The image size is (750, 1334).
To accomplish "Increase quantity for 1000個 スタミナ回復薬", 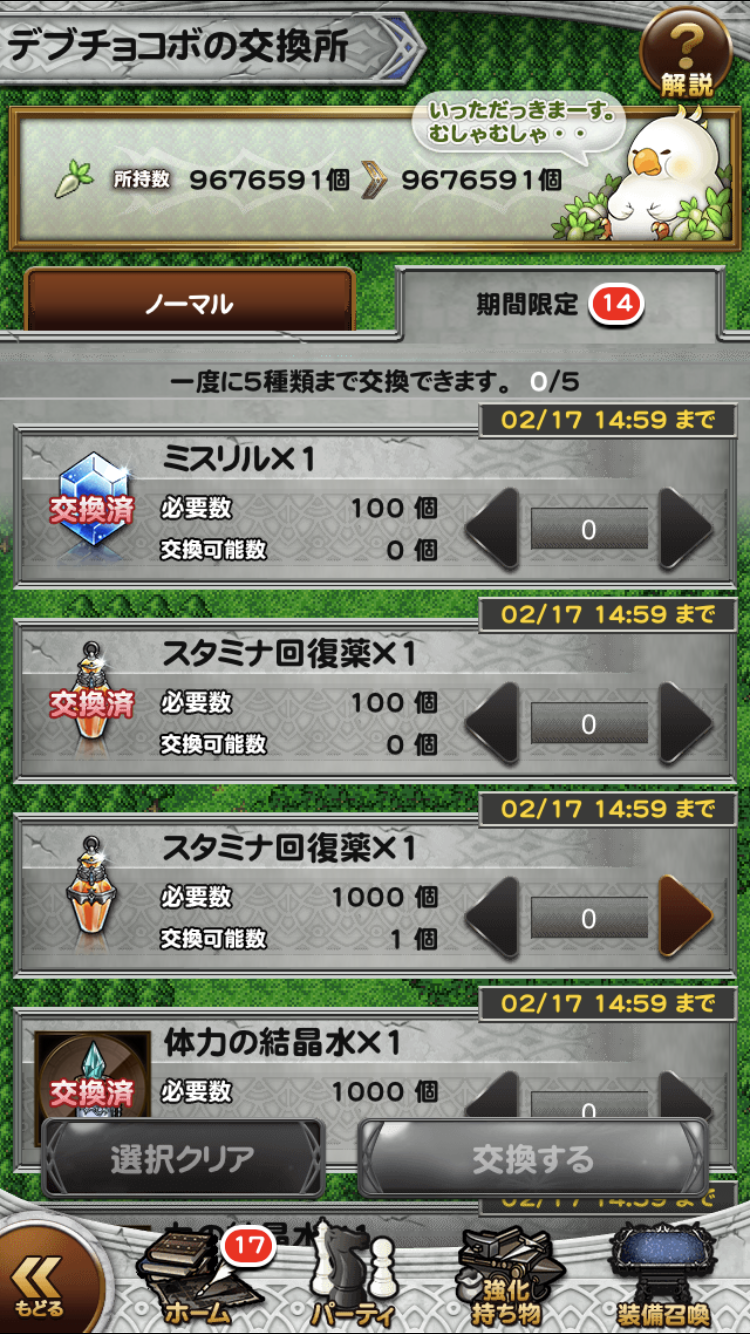I will (x=685, y=917).
